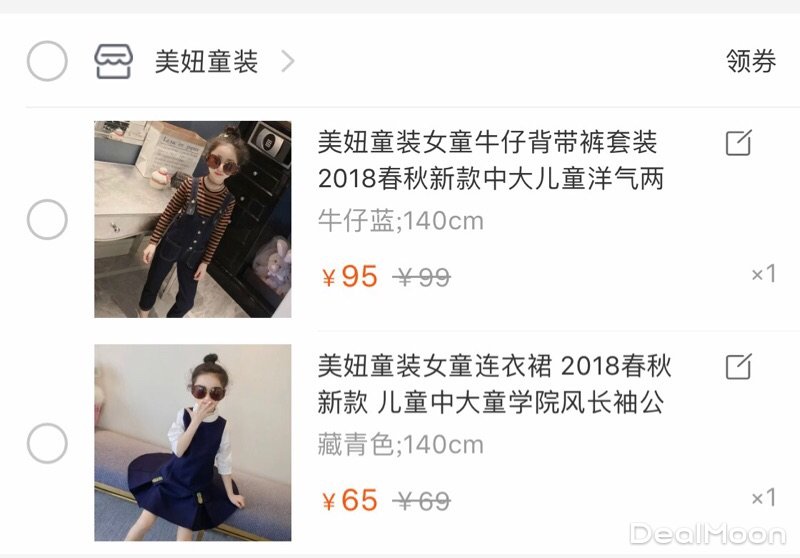
Task: Select all items from 美妞童装 store
Action: [47, 62]
